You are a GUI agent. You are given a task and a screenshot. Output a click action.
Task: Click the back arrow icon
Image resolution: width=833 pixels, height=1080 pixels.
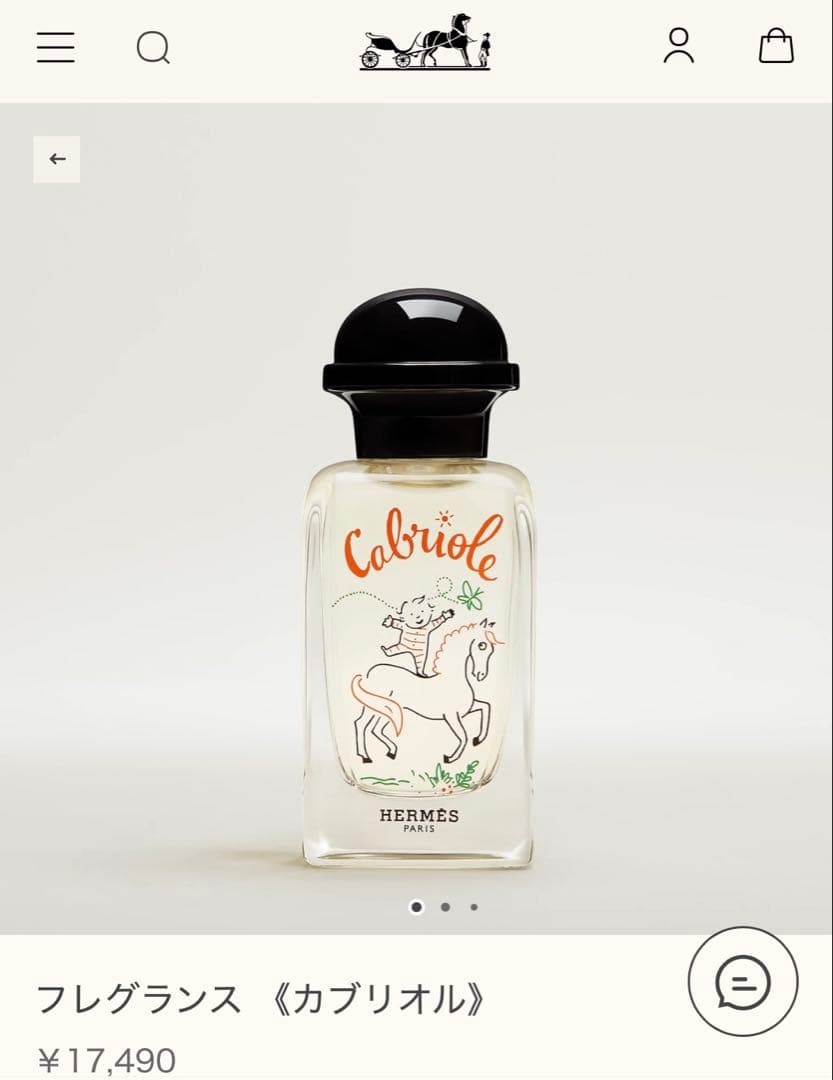click(57, 158)
